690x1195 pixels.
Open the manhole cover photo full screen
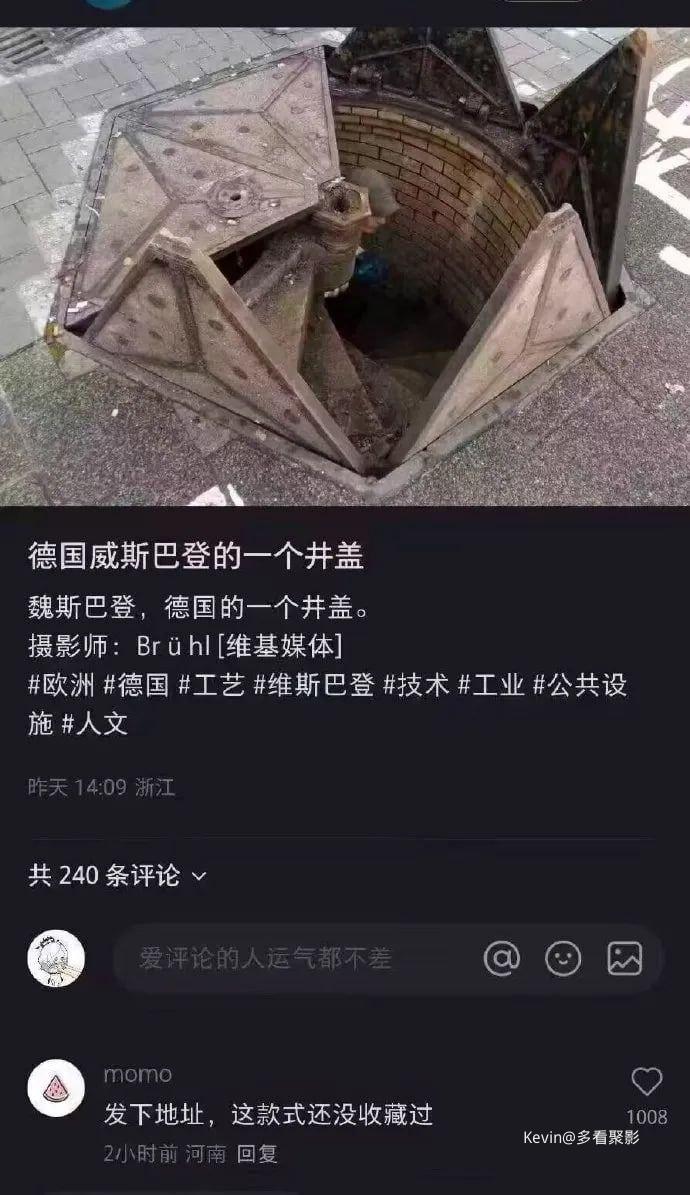click(x=345, y=265)
